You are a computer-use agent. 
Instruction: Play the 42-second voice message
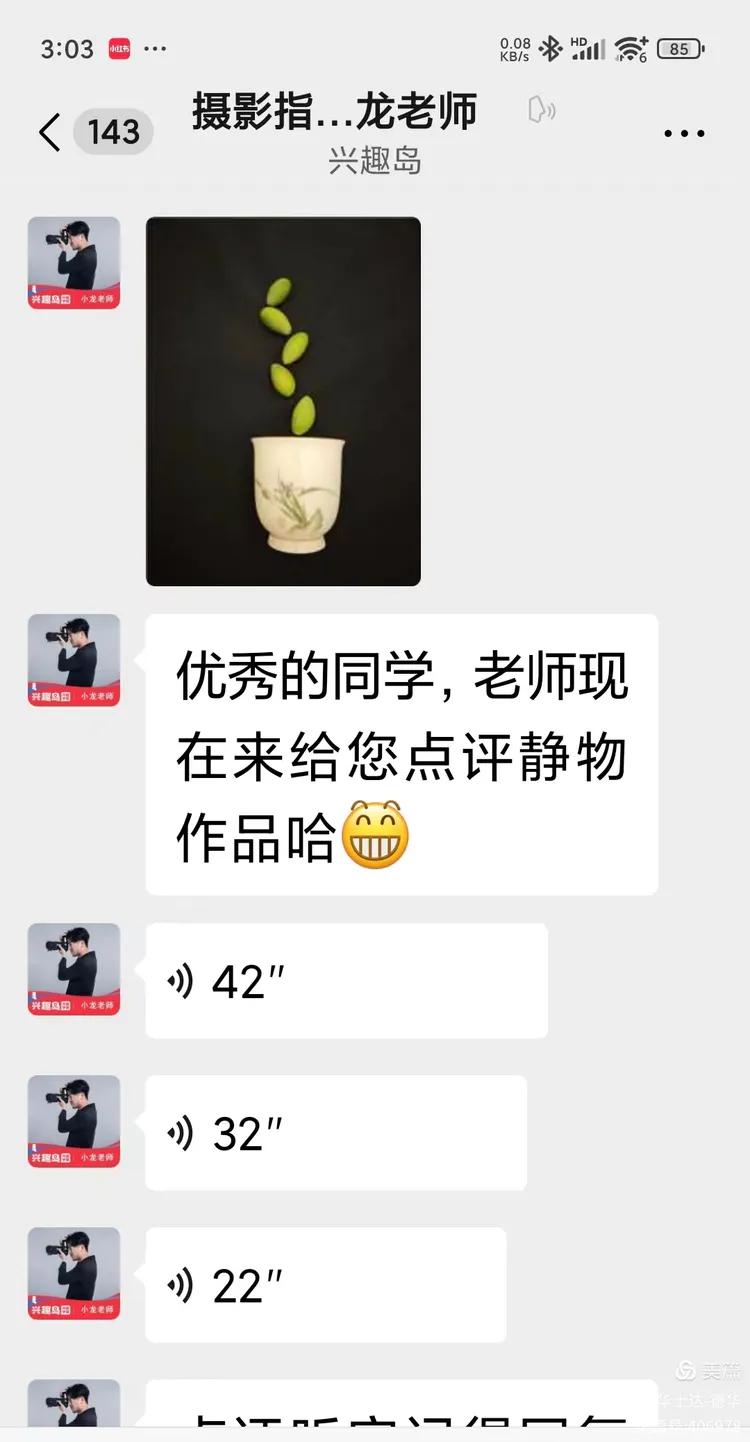(x=346, y=981)
